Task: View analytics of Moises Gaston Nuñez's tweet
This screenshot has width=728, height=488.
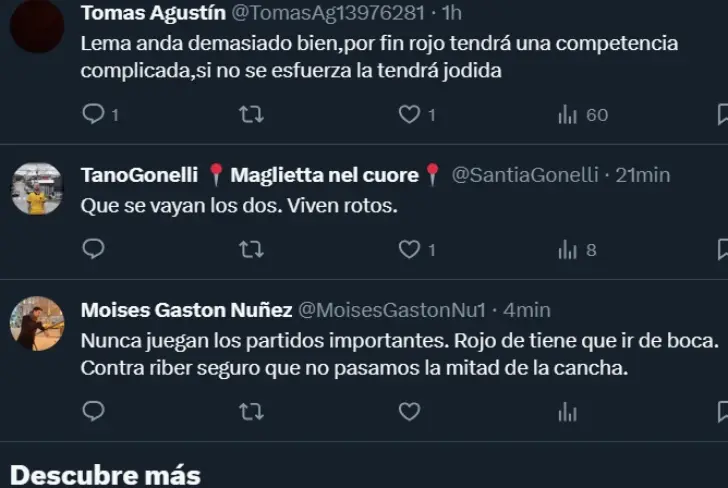Action: pos(568,411)
